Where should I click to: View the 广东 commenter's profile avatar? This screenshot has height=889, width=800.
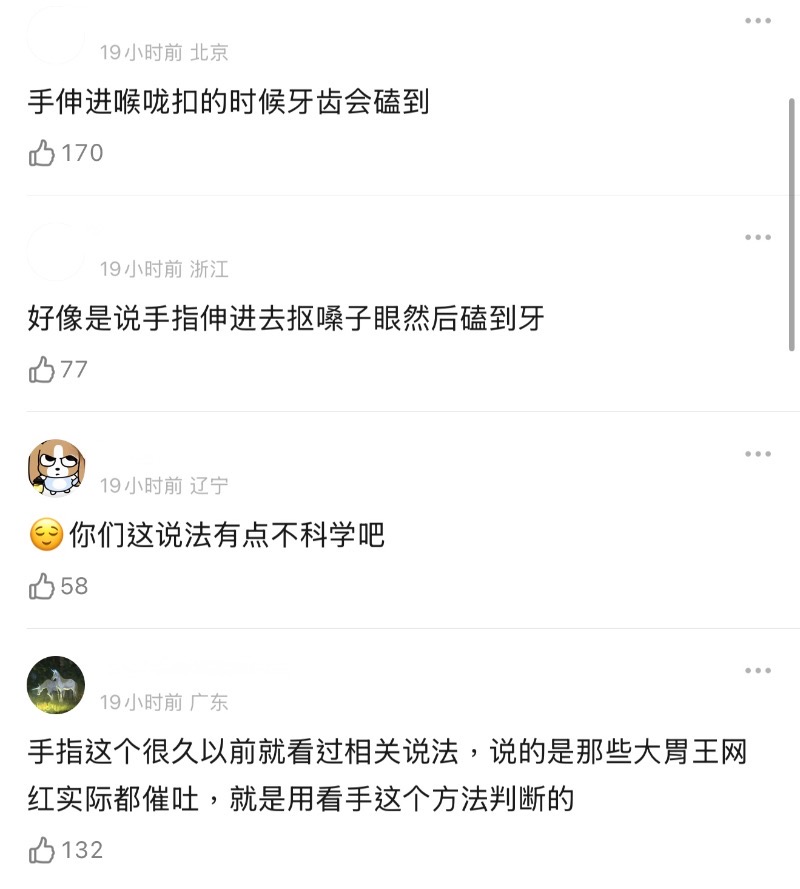point(56,685)
